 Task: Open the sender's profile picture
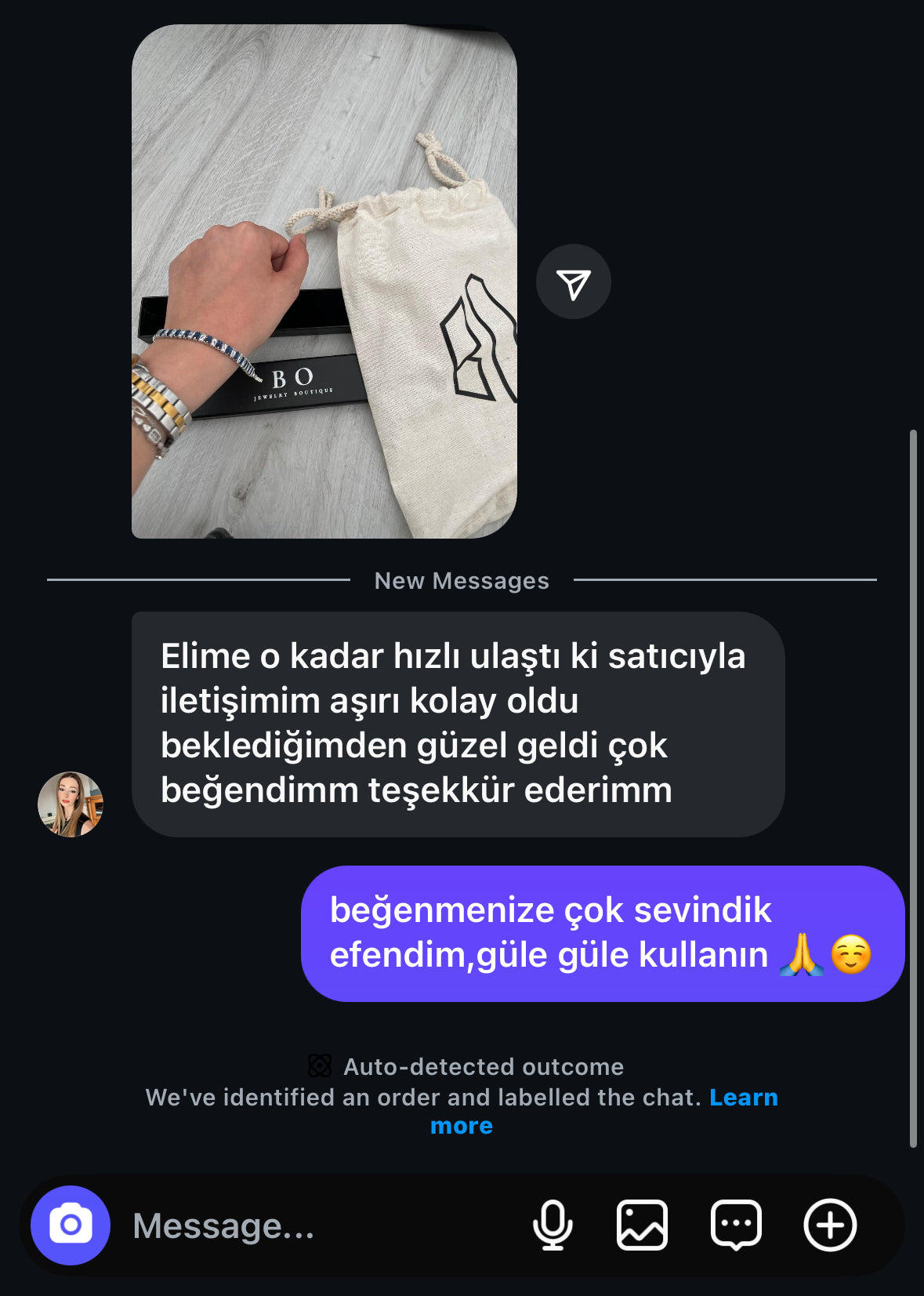click(71, 804)
